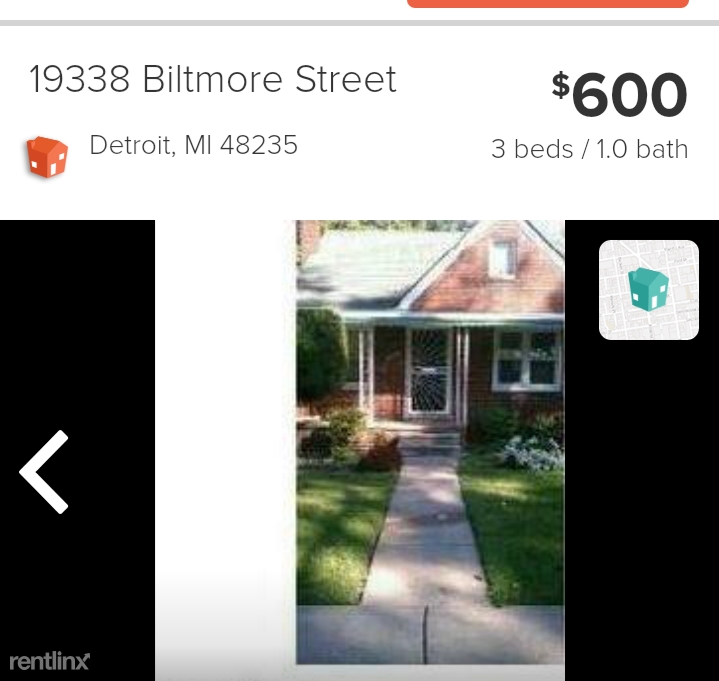Open the house photo full screen
719x681 pixels.
point(430,440)
